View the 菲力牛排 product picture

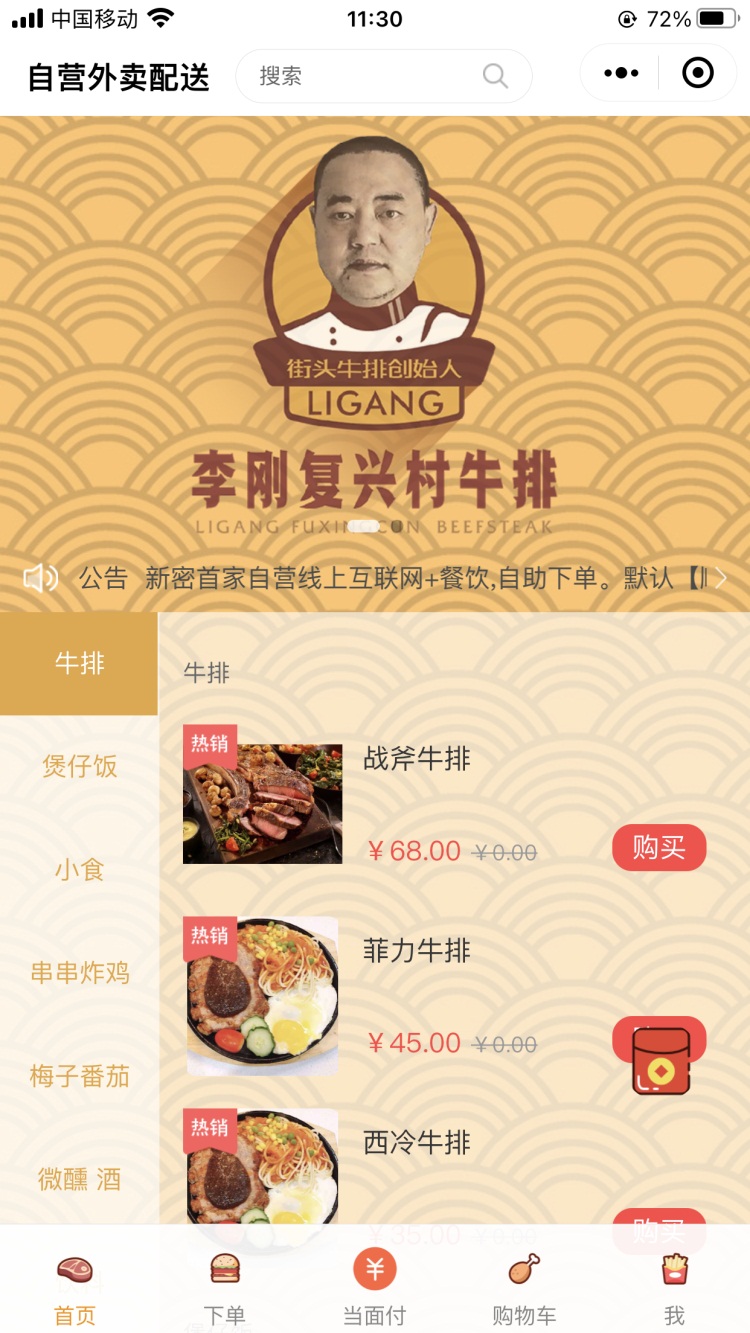(x=262, y=995)
